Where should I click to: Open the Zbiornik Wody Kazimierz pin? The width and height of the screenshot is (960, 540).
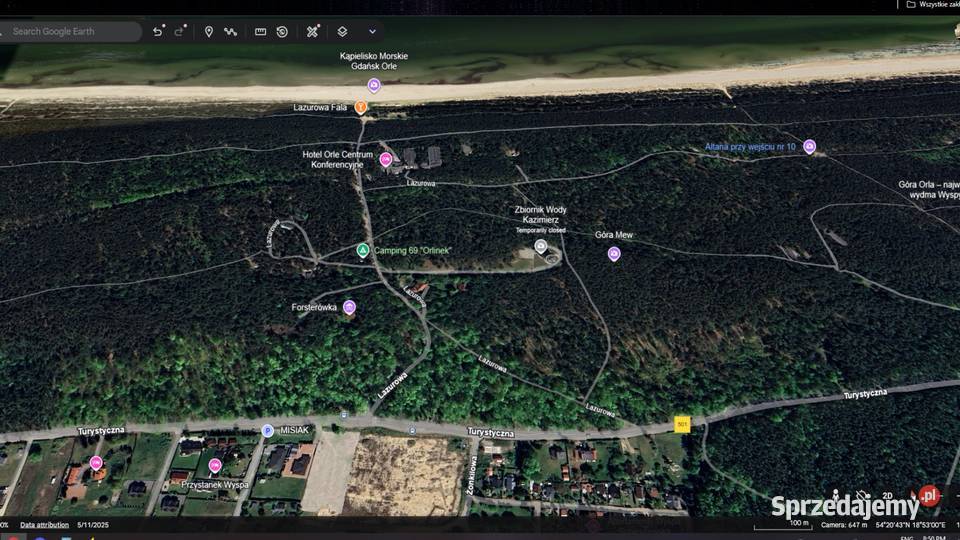coord(541,246)
